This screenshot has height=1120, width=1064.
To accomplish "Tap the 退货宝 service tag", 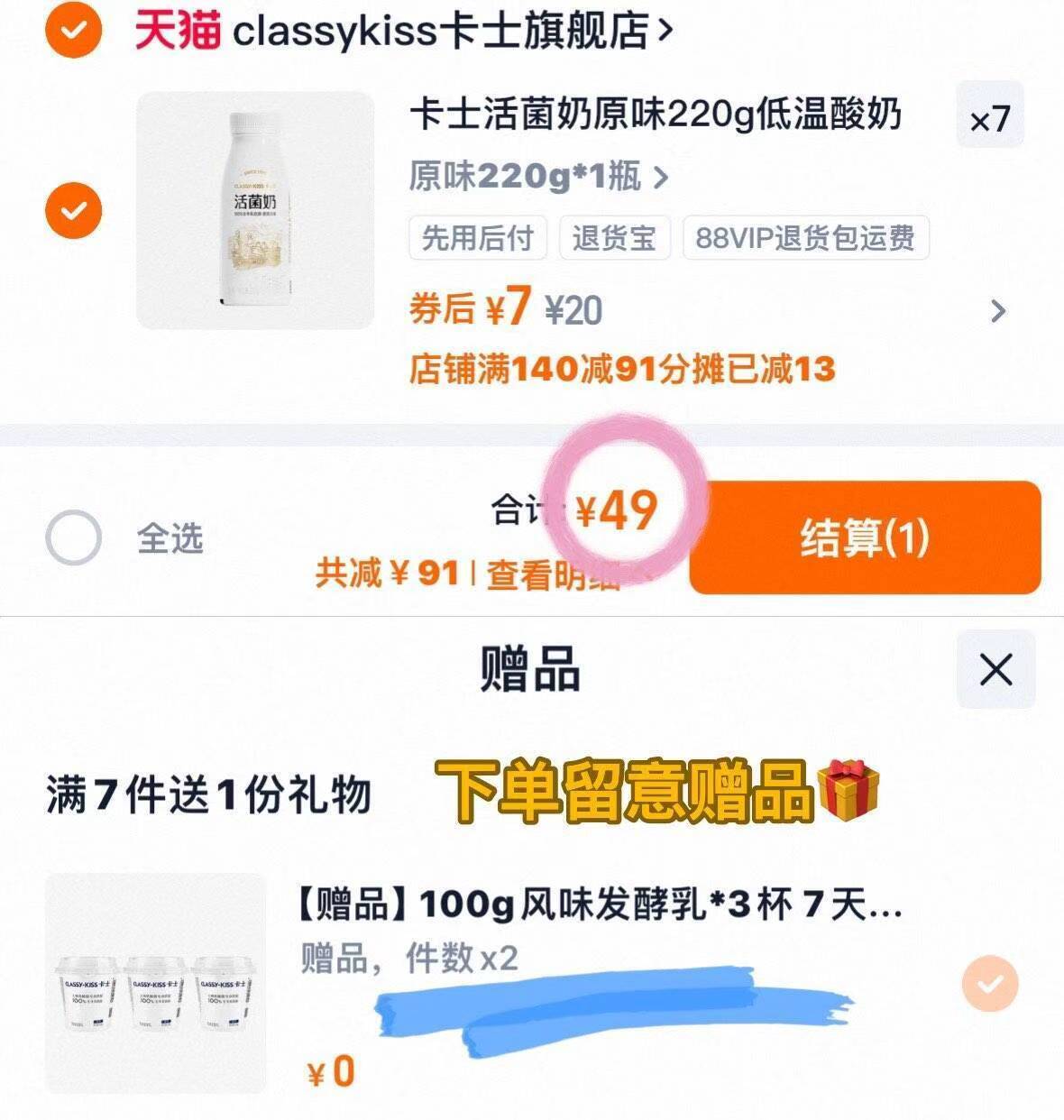I will point(614,239).
